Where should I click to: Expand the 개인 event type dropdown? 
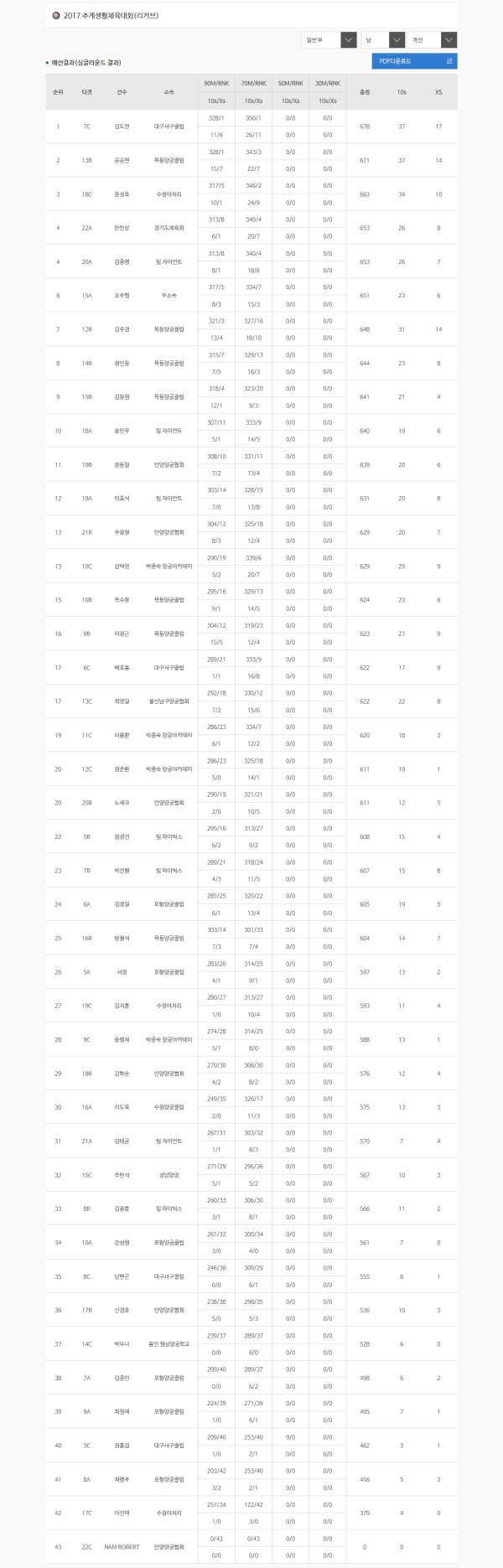[432, 39]
